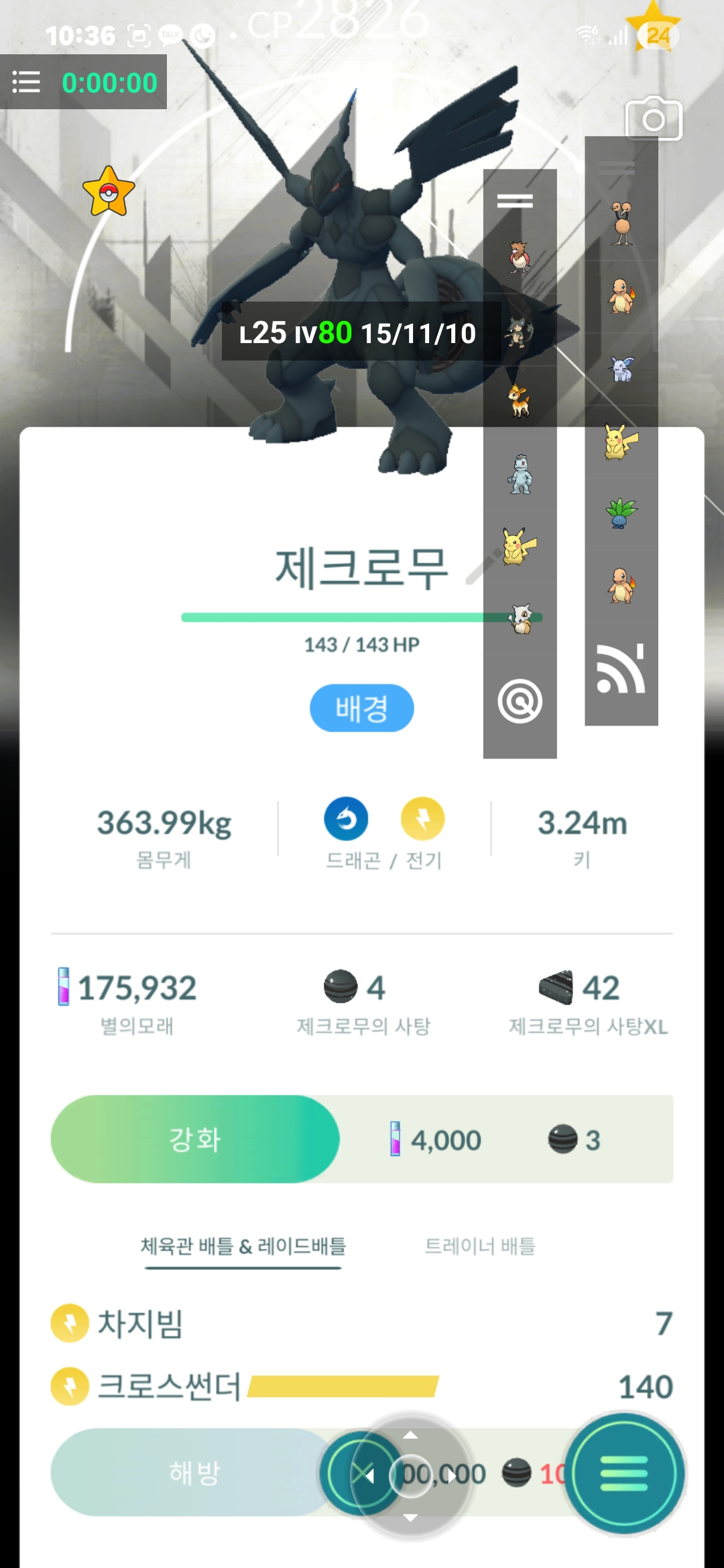The image size is (724, 1568).
Task: Switch to the 트레이너 배틀 tab
Action: [x=480, y=1246]
